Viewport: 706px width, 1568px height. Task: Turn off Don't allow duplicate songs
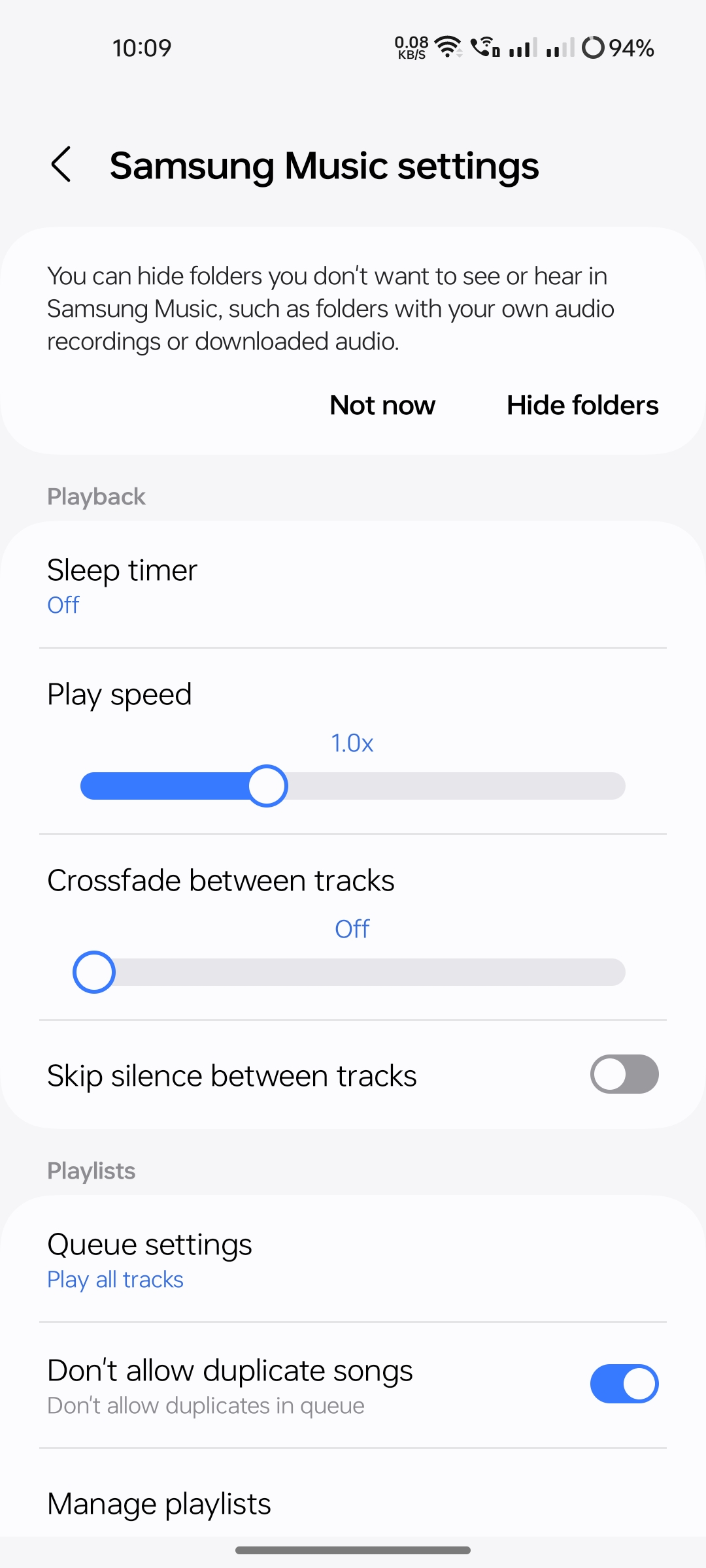tap(624, 1384)
